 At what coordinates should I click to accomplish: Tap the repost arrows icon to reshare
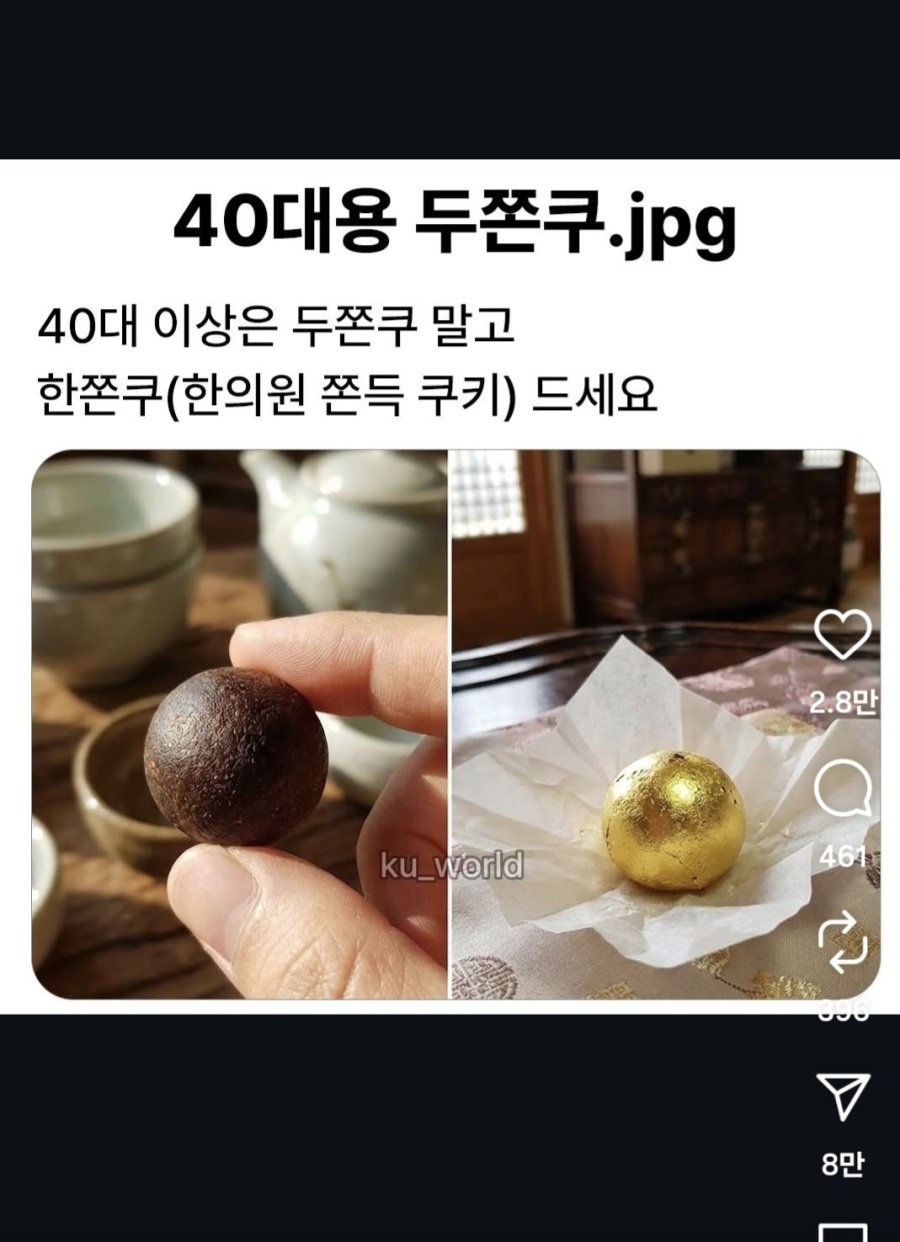[845, 940]
